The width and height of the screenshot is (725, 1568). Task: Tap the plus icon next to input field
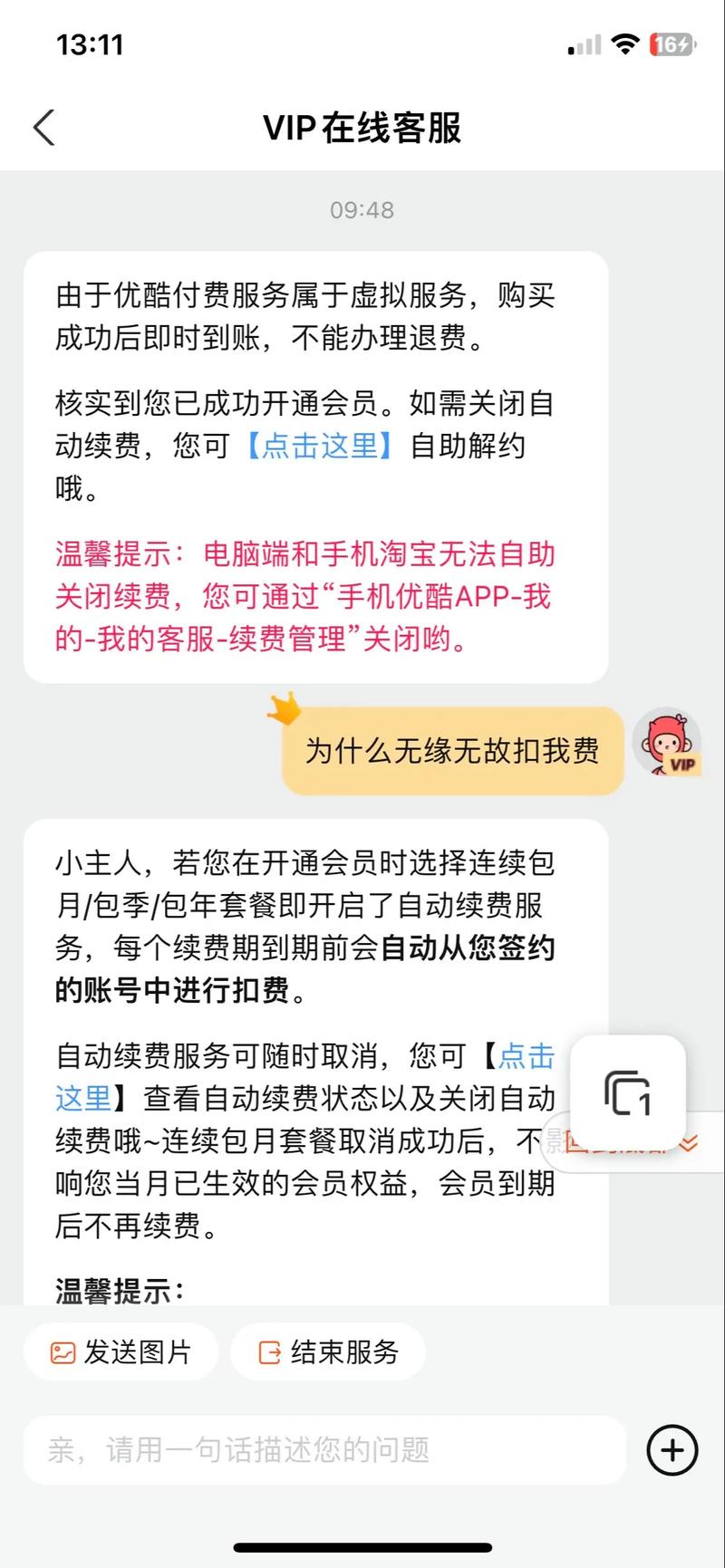coord(672,1449)
